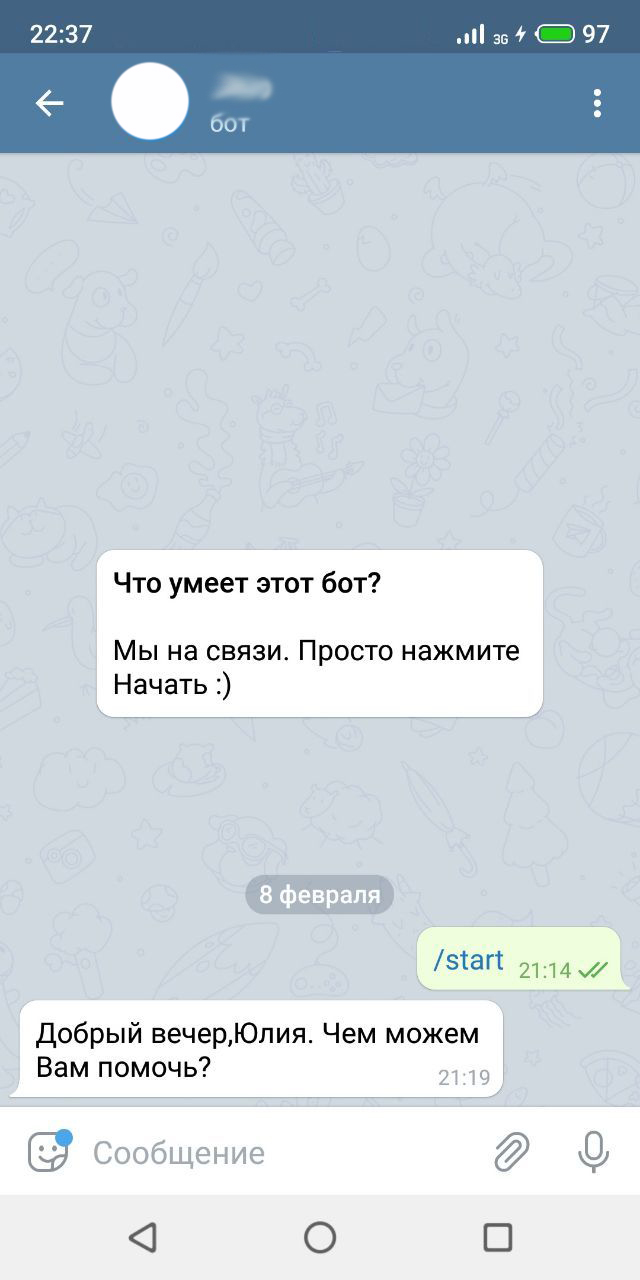Open recent apps with square button
The width and height of the screenshot is (640, 1280).
(x=497, y=1237)
